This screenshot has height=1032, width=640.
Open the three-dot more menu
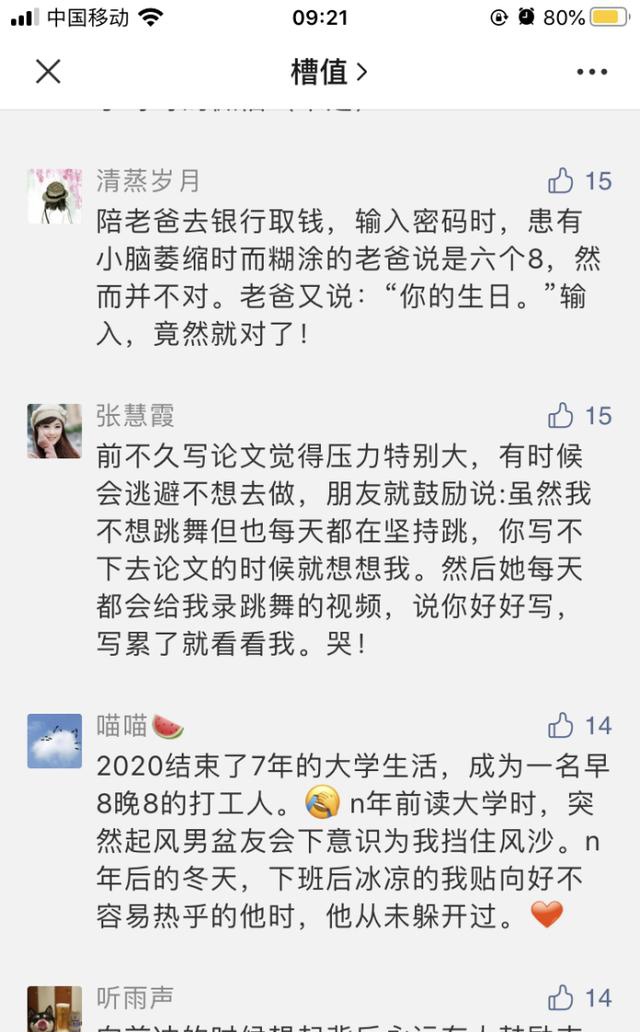tap(591, 71)
